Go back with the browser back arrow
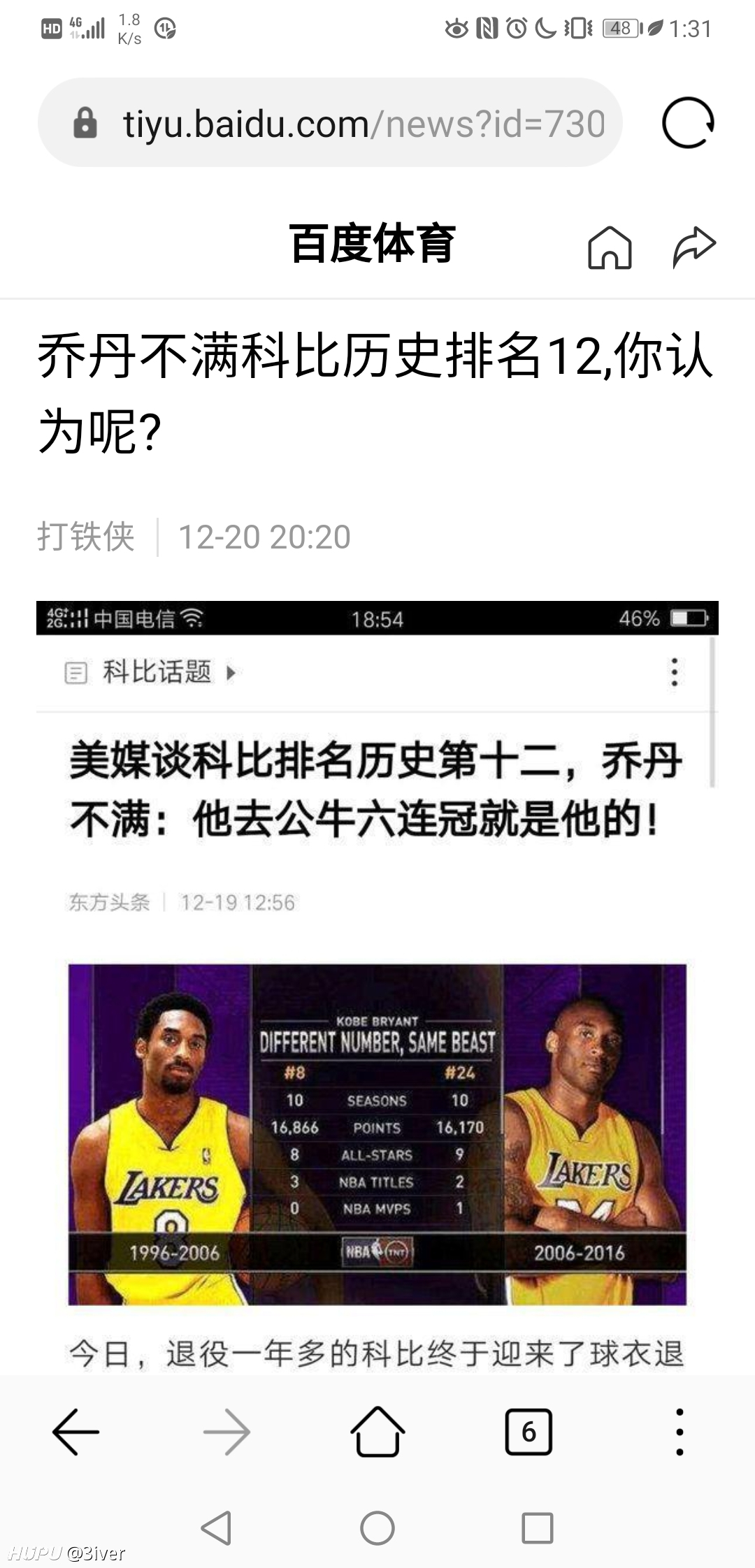Viewport: 755px width, 1568px height. coord(75,1432)
